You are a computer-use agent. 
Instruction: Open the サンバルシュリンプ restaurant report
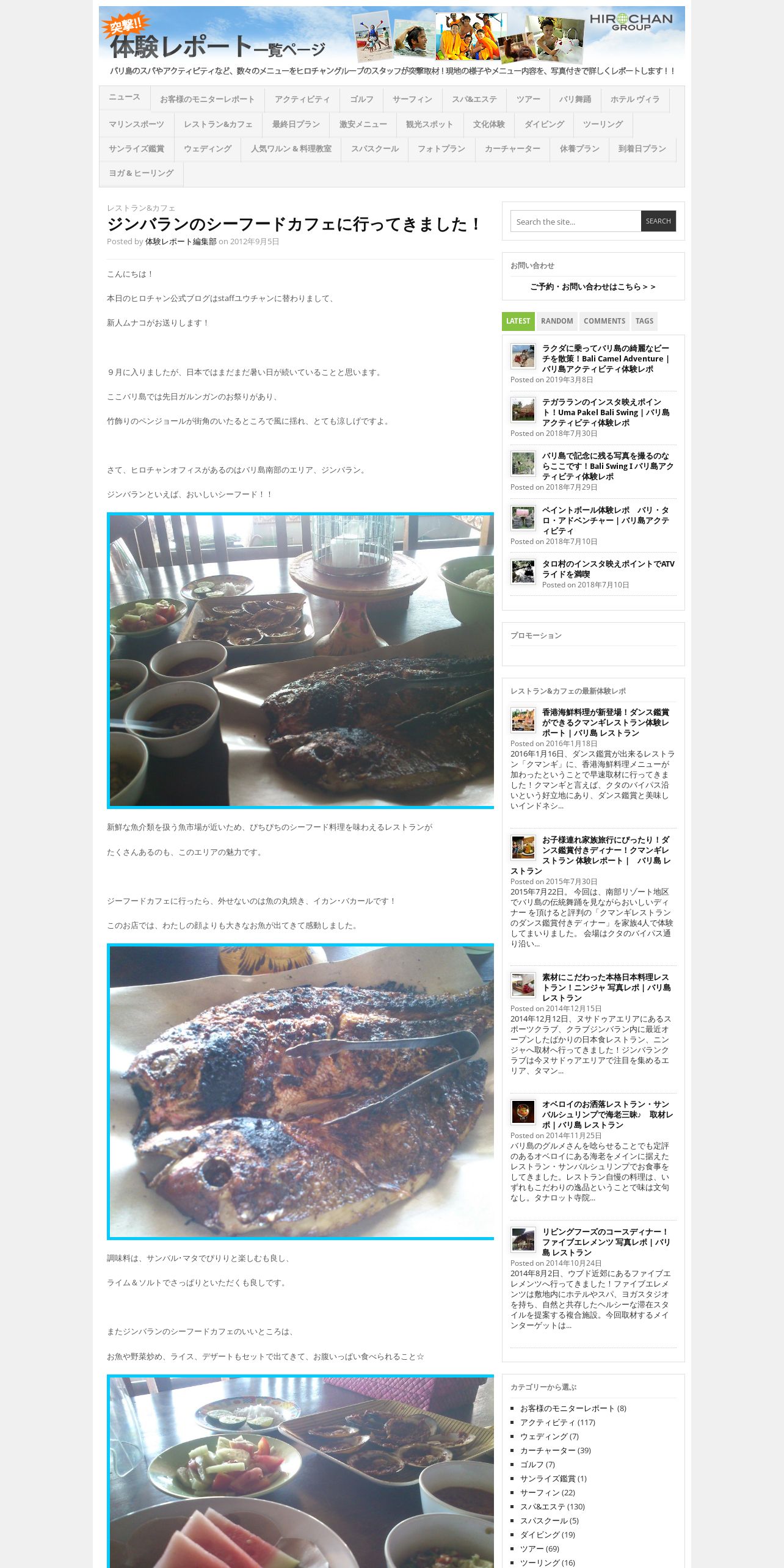tap(608, 1115)
